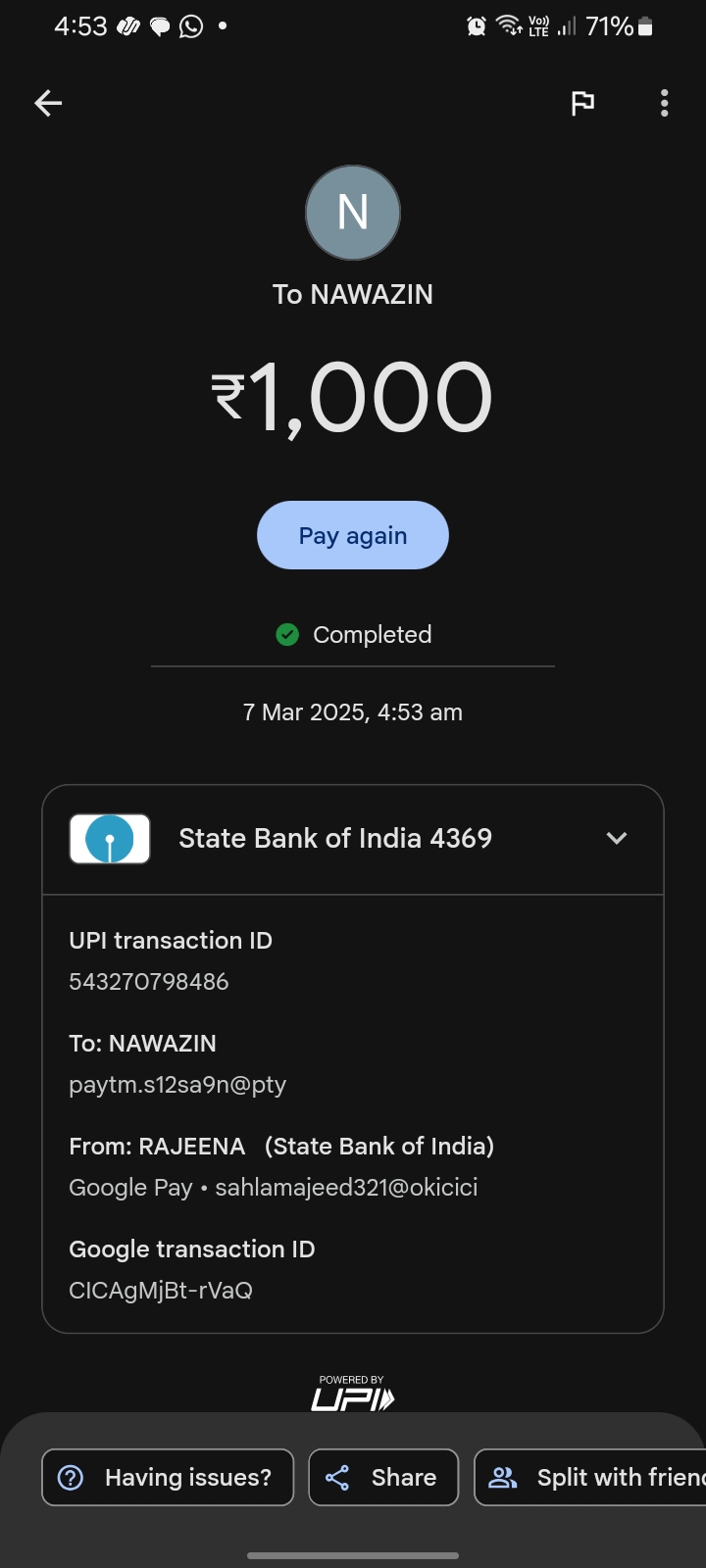Go back using the top arrow
This screenshot has width=706, height=1568.
coord(48,103)
